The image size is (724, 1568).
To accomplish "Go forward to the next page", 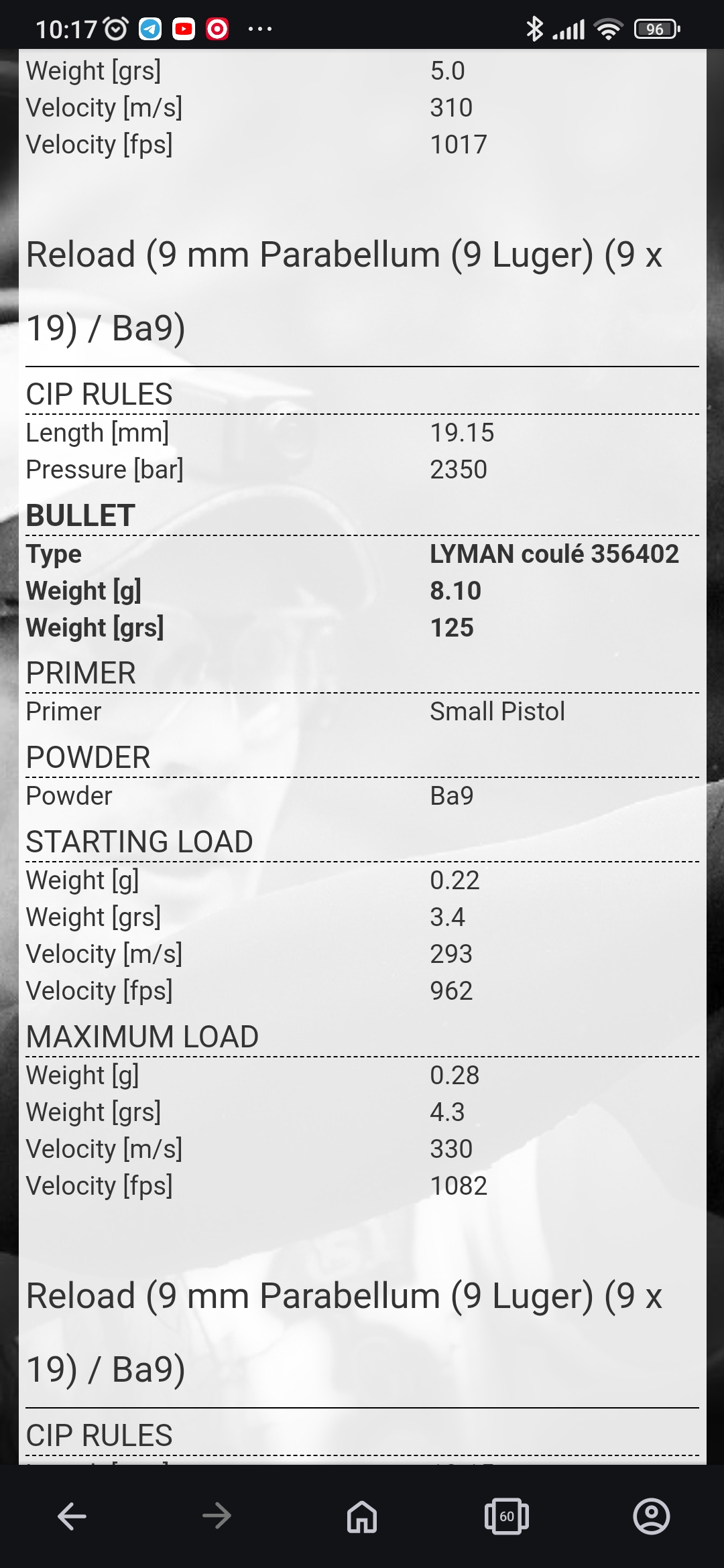I will coord(217,1516).
